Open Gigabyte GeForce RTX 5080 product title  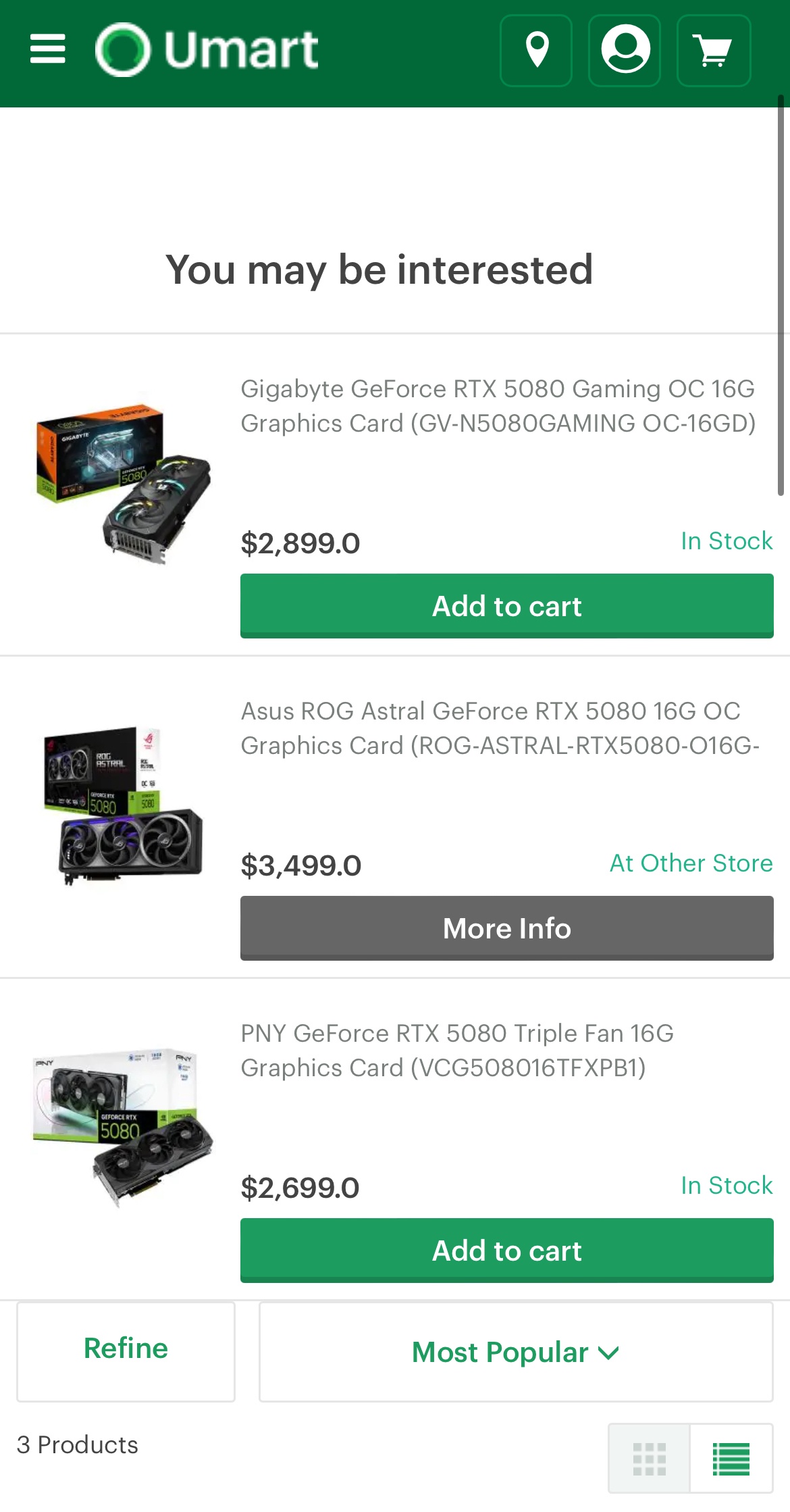click(x=498, y=406)
